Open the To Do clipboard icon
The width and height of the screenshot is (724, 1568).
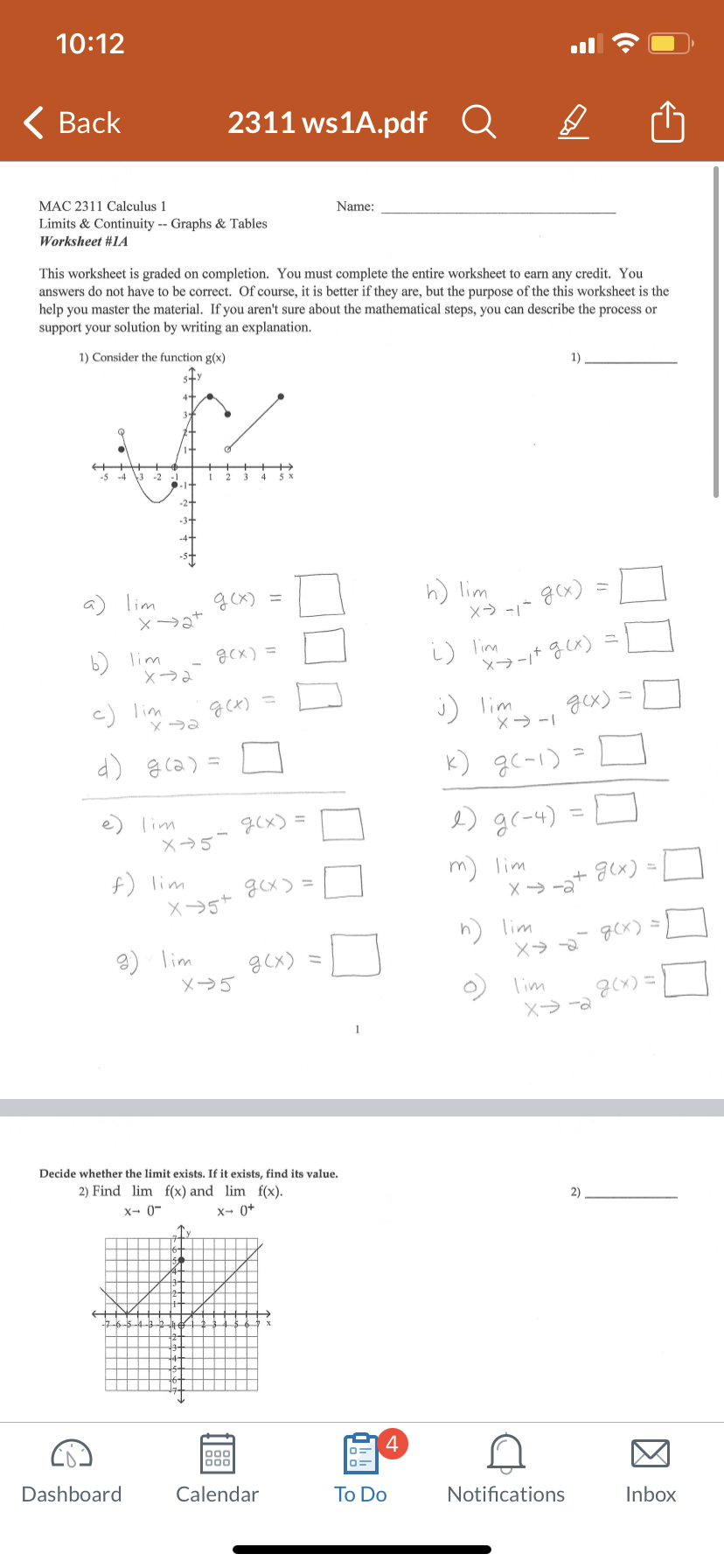click(x=360, y=1454)
